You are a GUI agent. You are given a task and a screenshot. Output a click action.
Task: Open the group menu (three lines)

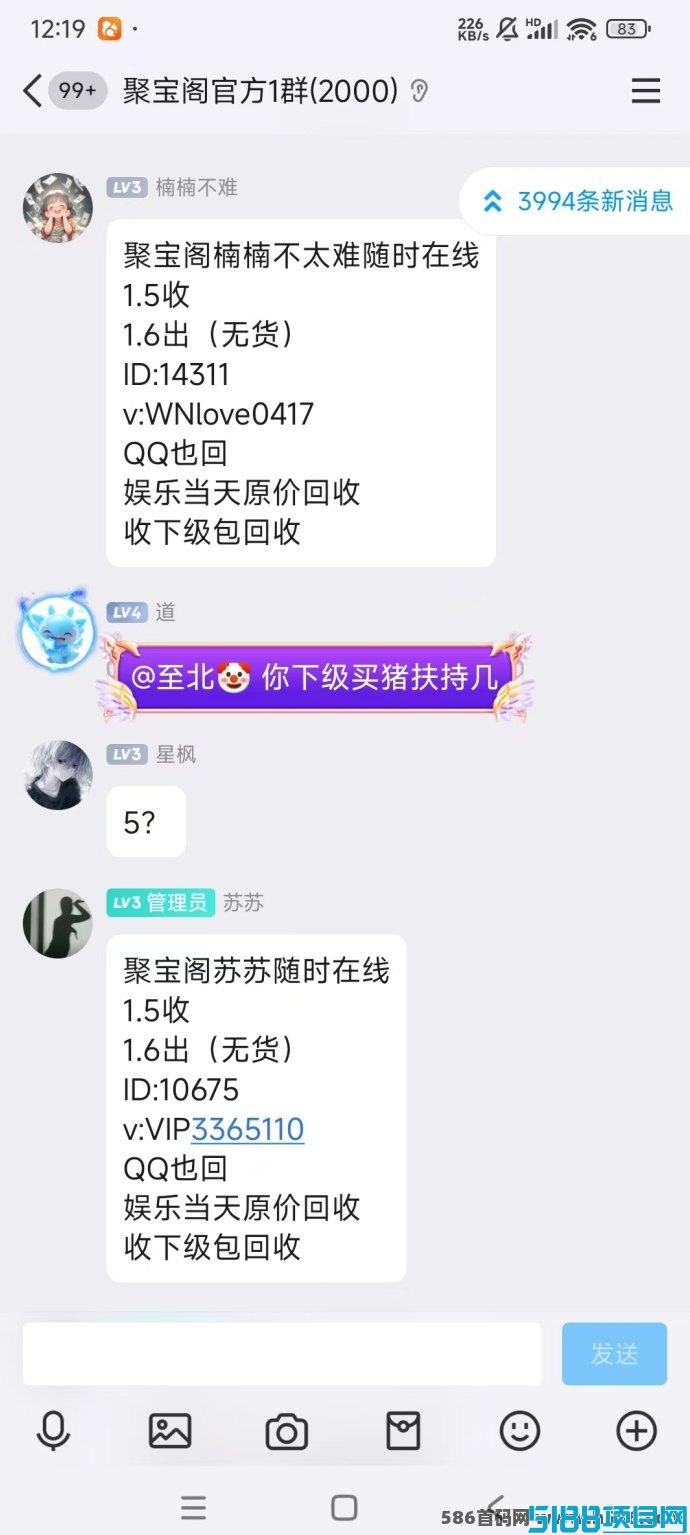click(646, 91)
